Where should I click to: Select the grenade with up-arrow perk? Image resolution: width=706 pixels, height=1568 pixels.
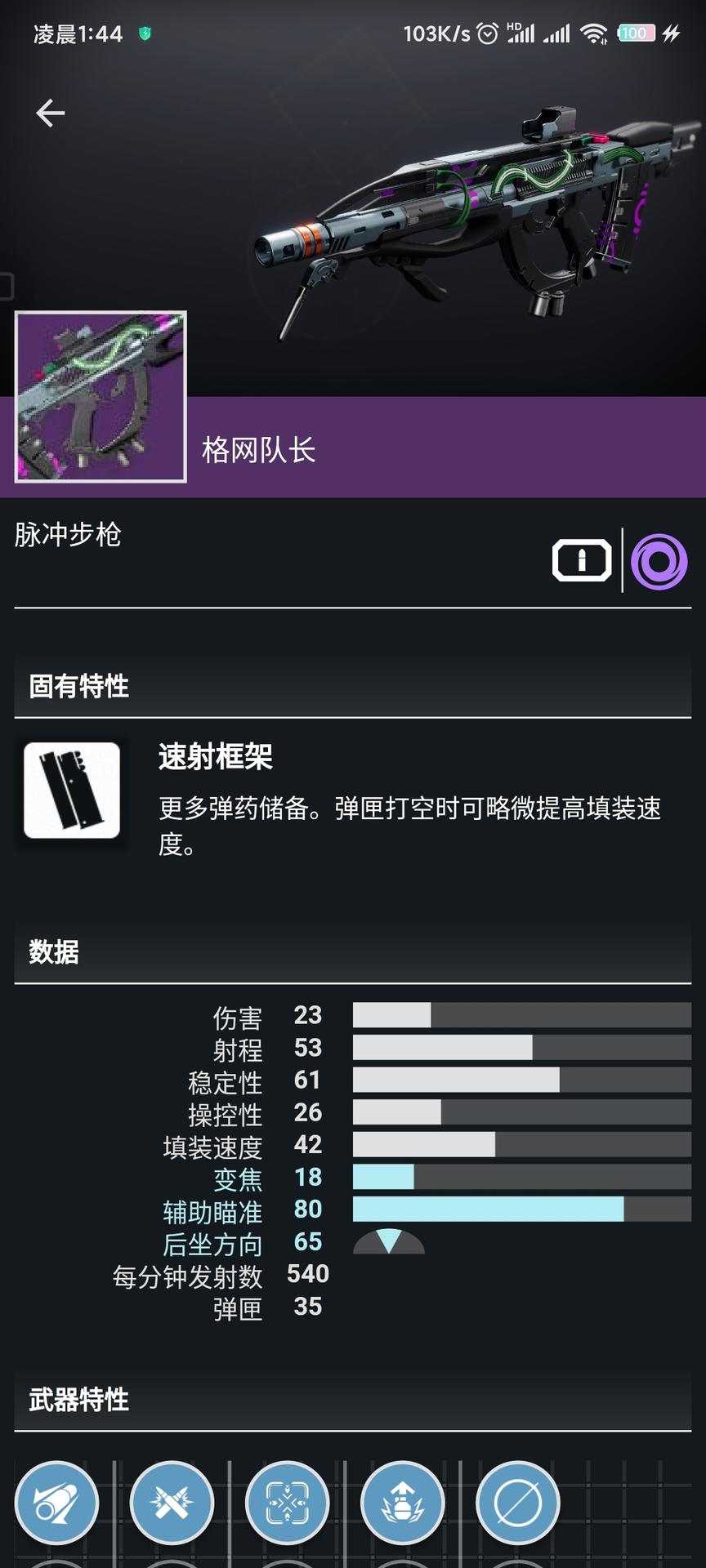click(403, 1503)
